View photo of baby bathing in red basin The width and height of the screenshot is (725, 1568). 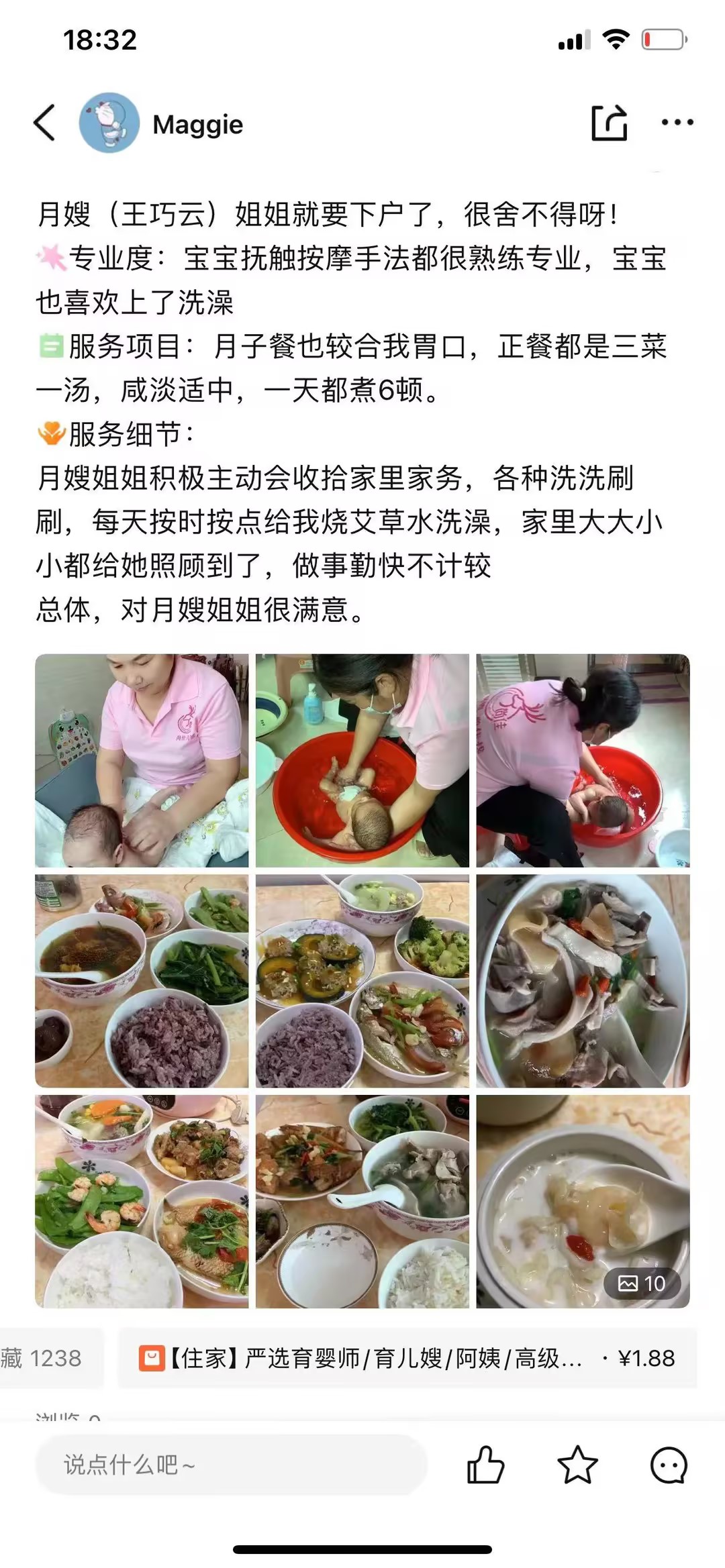click(362, 760)
